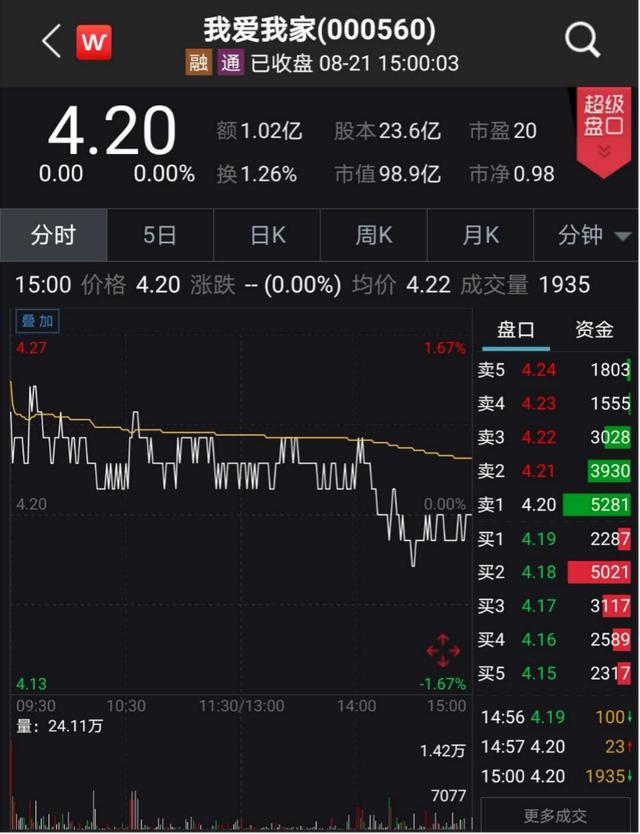Open stock search magnifier
The height and width of the screenshot is (834, 640).
click(582, 41)
